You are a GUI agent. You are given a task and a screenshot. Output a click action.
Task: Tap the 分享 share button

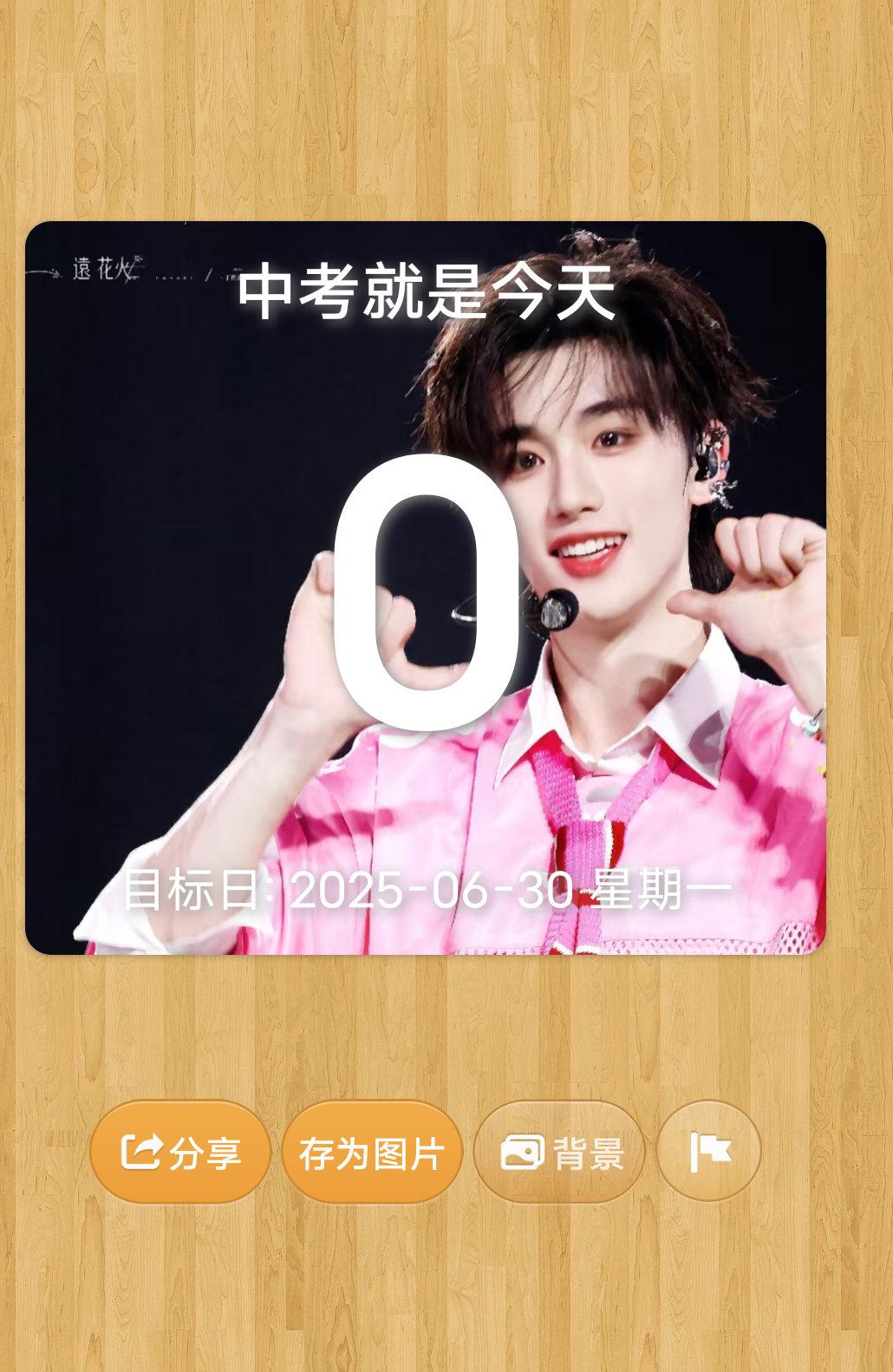pos(180,1152)
